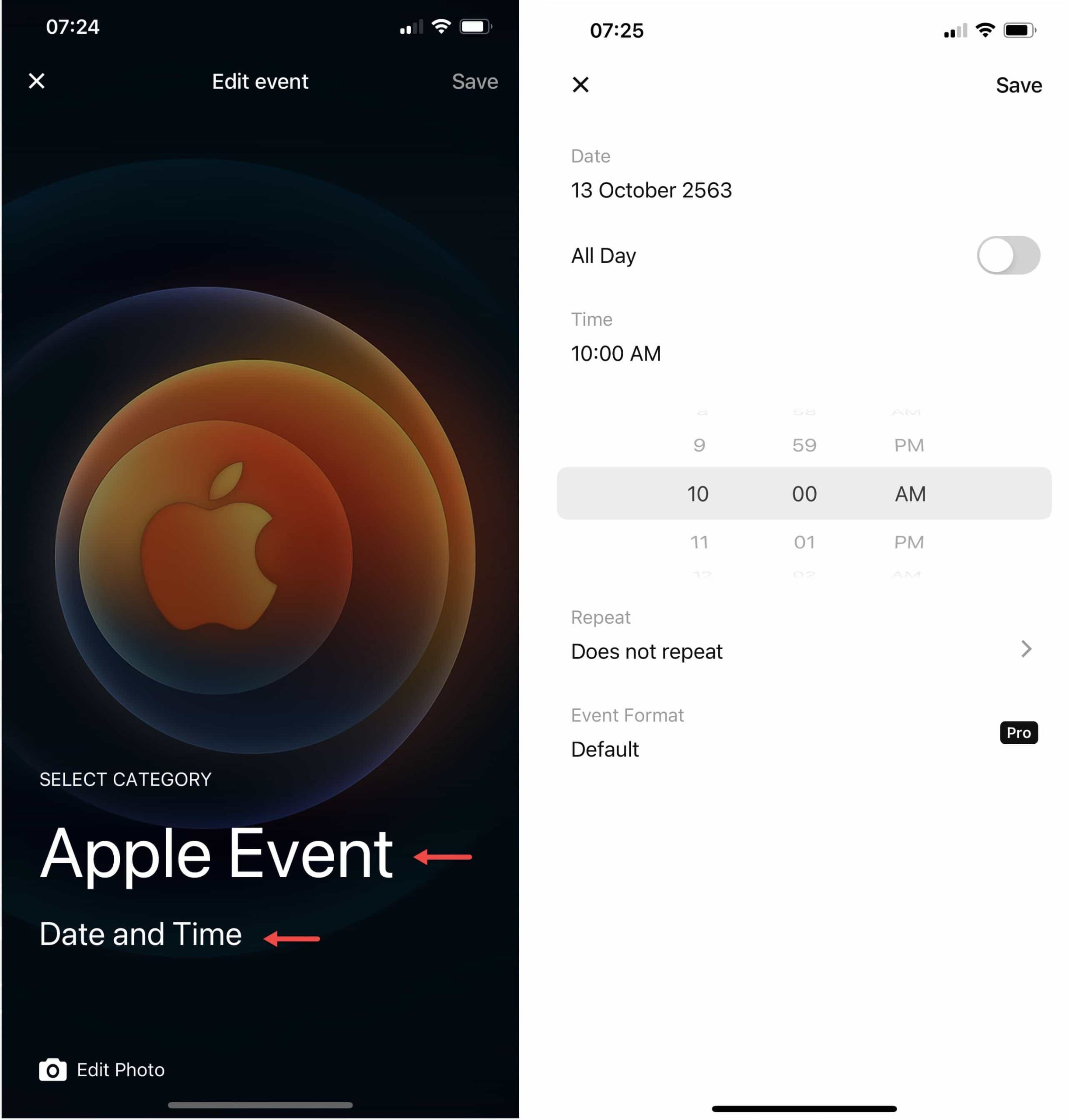Tap the 10:00 AM time field
1069x1120 pixels.
(x=615, y=353)
